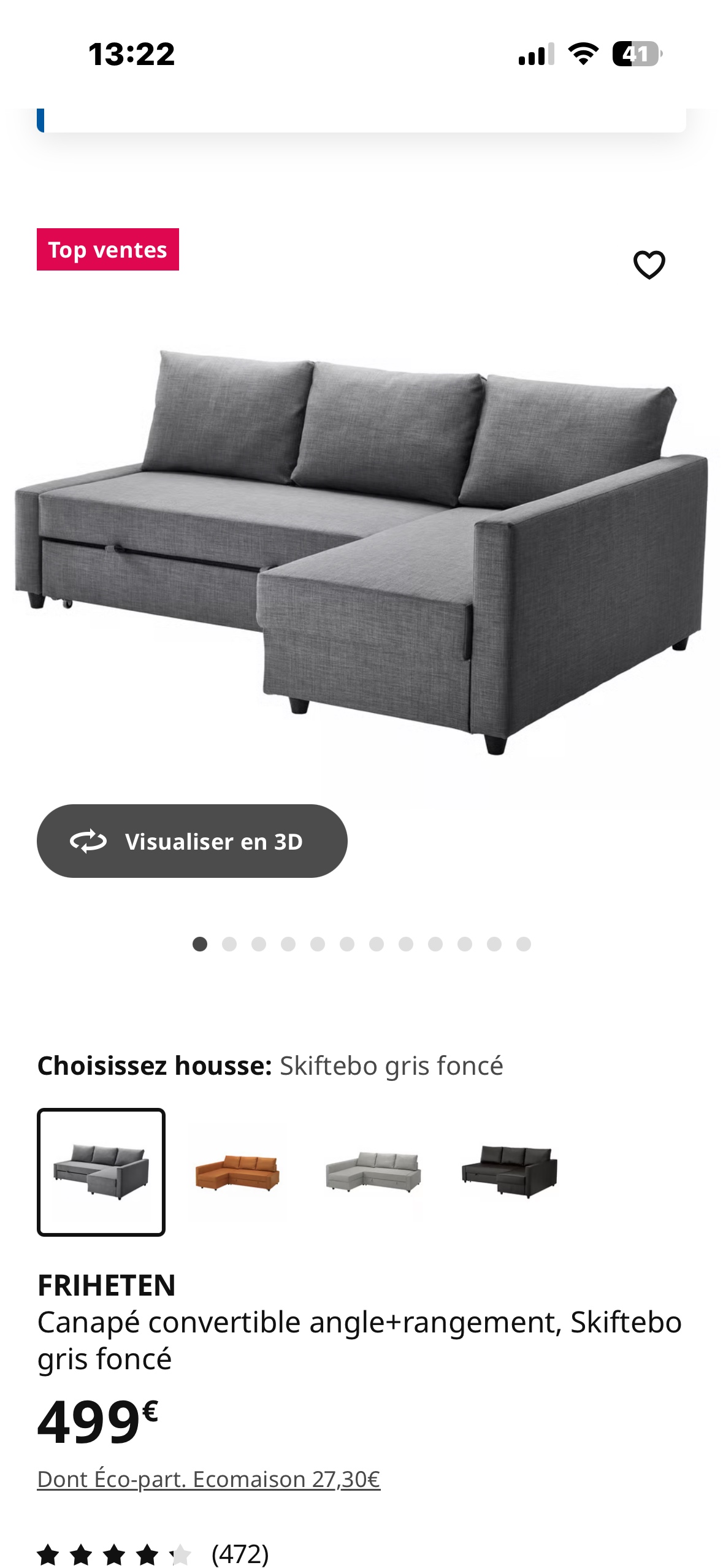723x1568 pixels.
Task: Select the black cover option
Action: click(x=509, y=1172)
